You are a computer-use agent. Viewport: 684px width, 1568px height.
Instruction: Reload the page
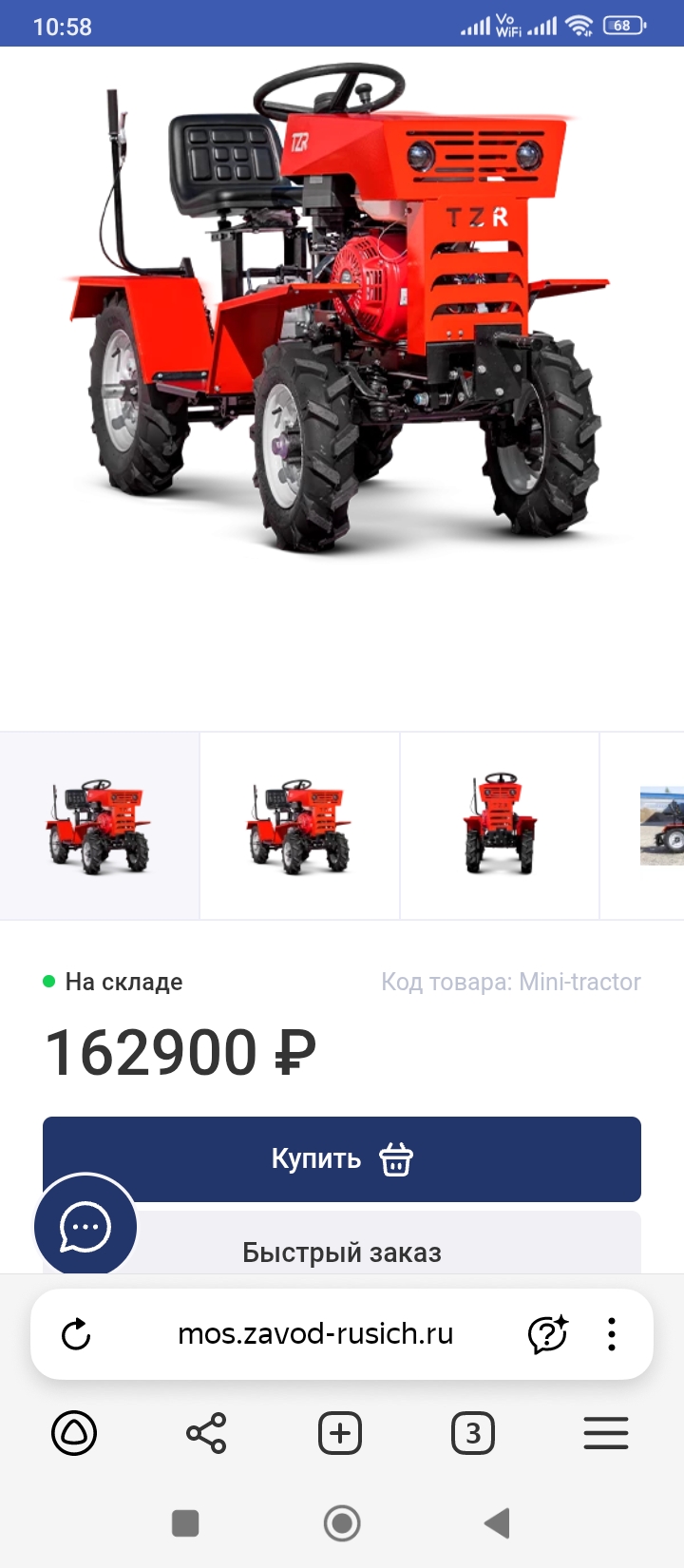coord(76,1334)
